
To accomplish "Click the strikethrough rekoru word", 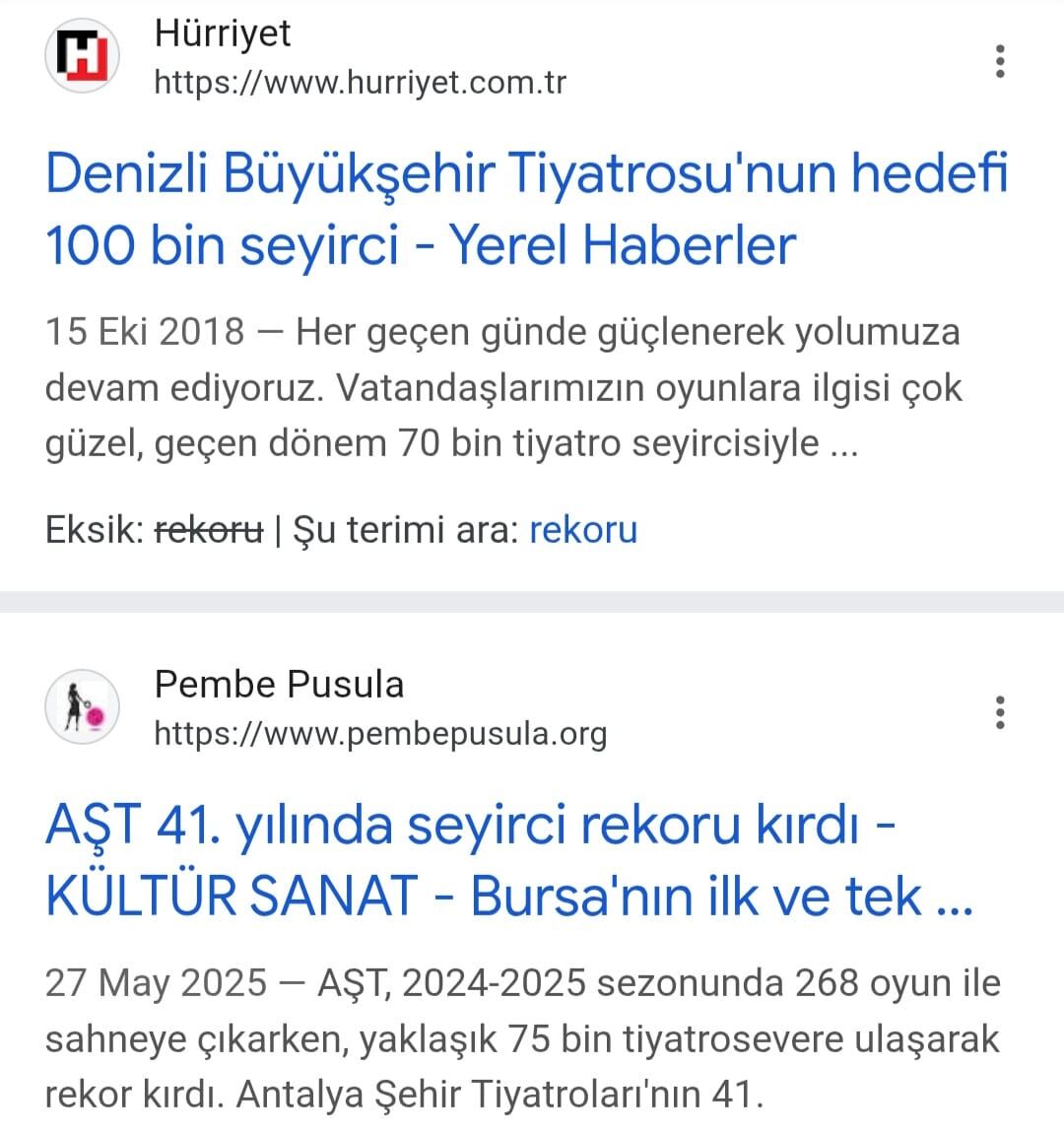I will [208, 529].
